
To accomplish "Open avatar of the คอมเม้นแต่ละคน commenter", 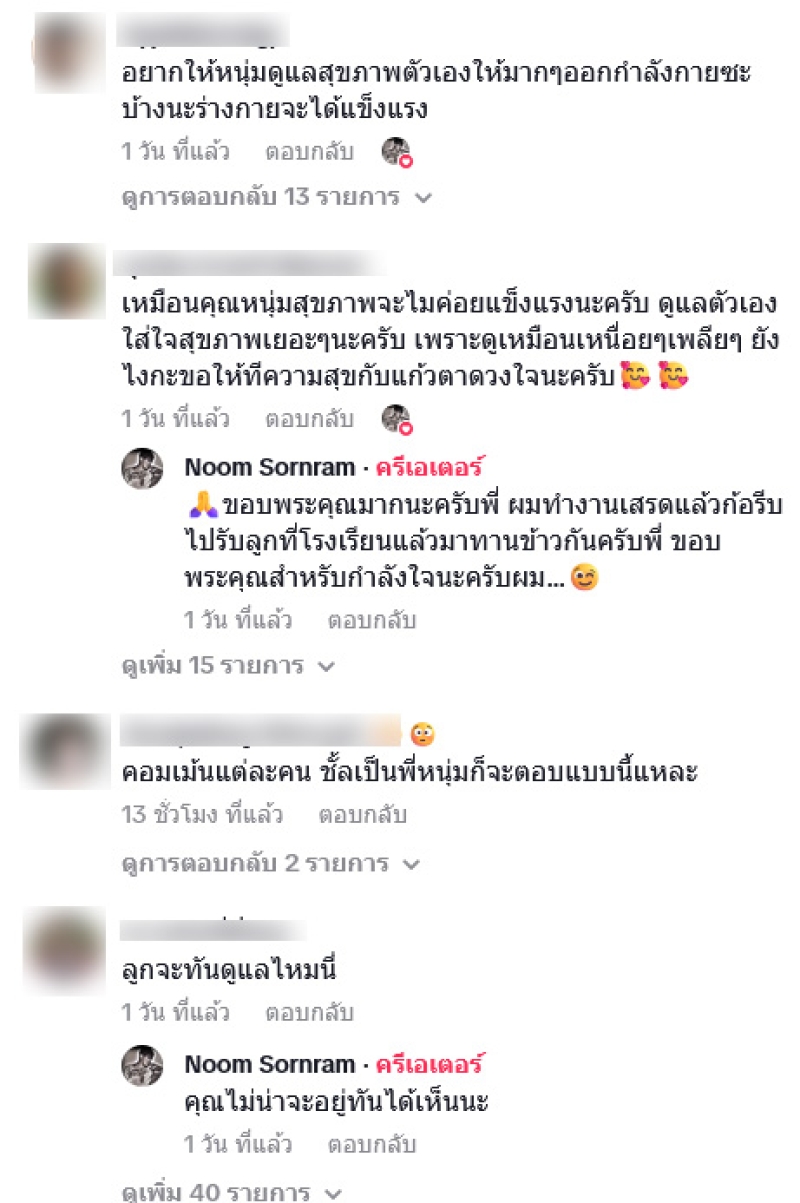I will click(63, 750).
